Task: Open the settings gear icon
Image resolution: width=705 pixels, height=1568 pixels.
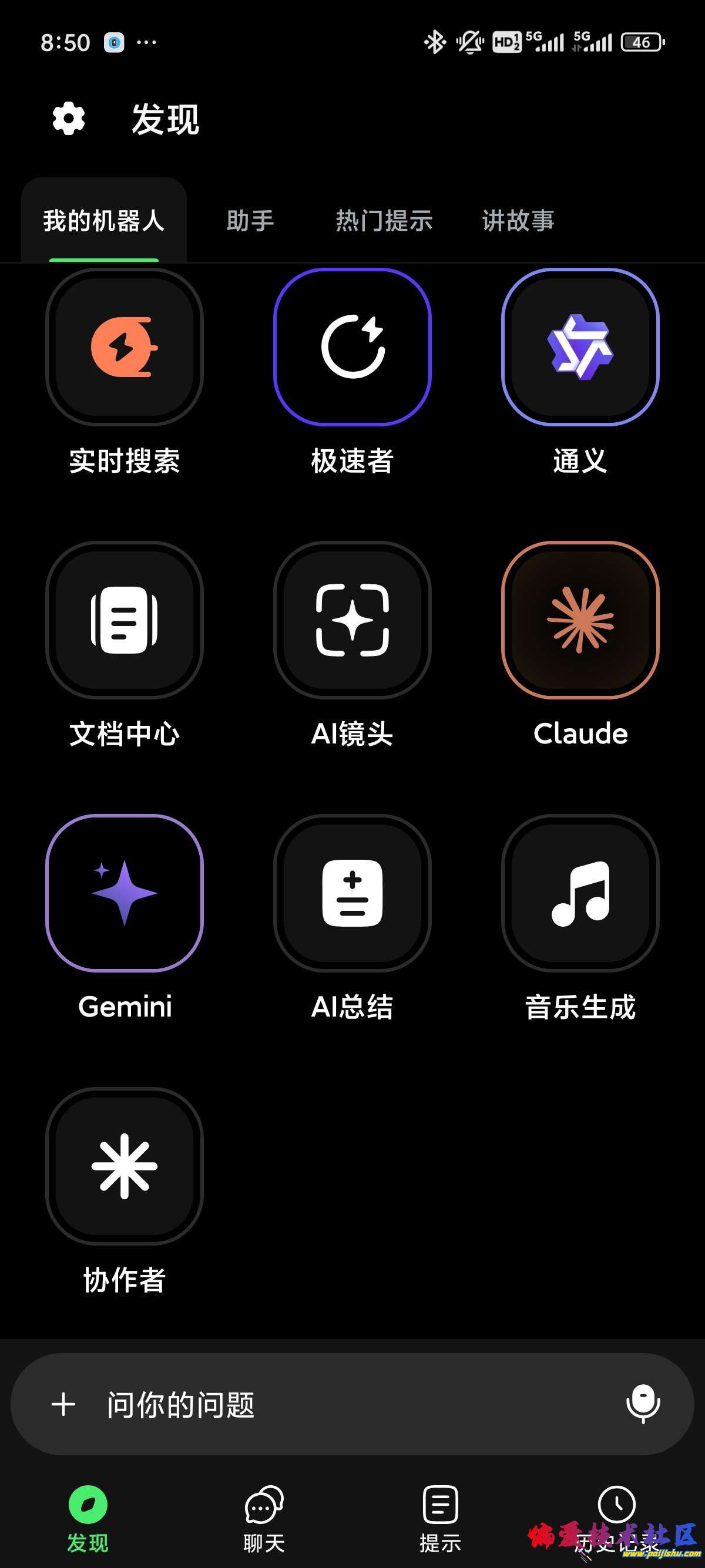Action: [x=69, y=119]
